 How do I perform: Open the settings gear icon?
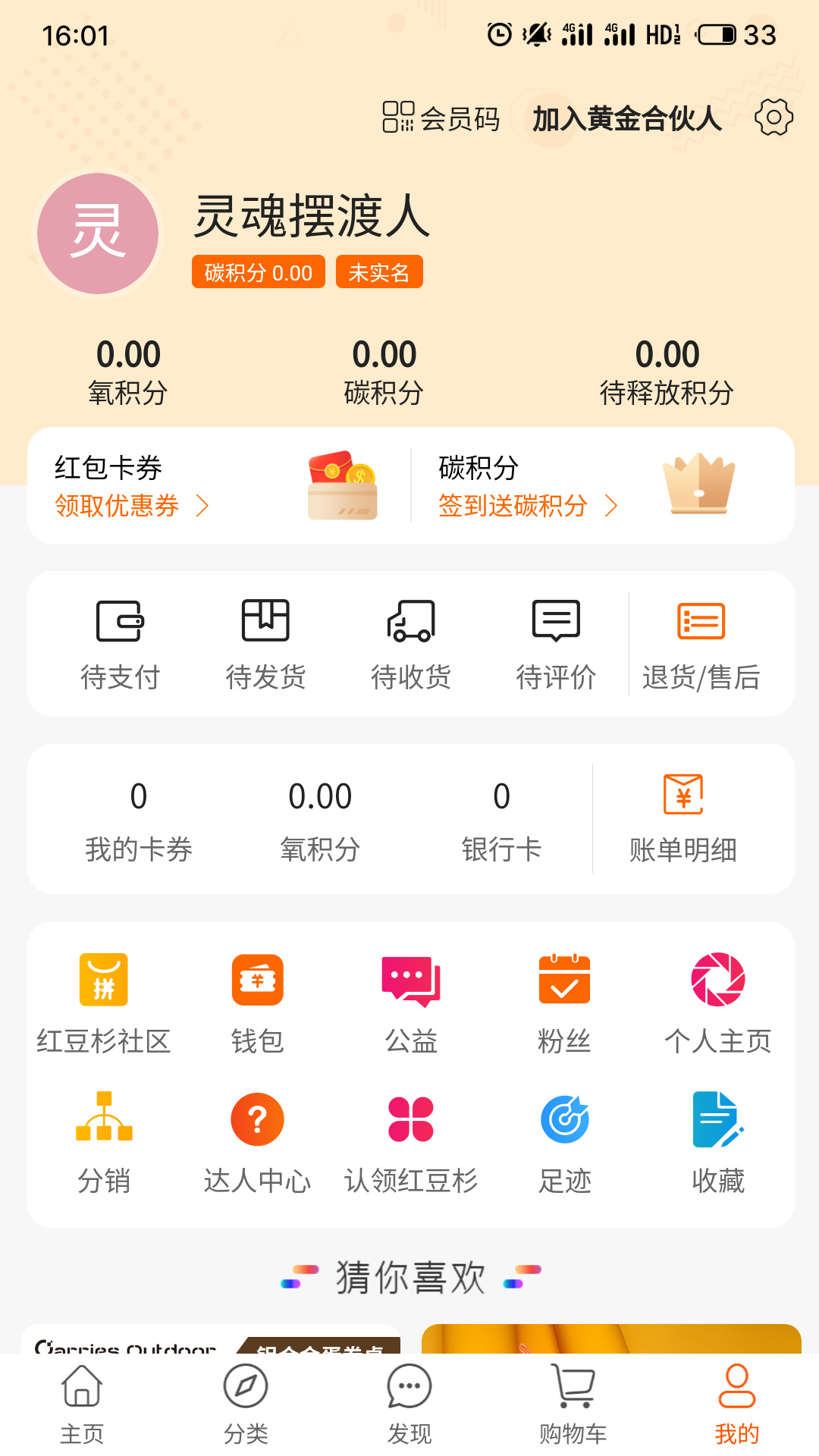click(773, 118)
